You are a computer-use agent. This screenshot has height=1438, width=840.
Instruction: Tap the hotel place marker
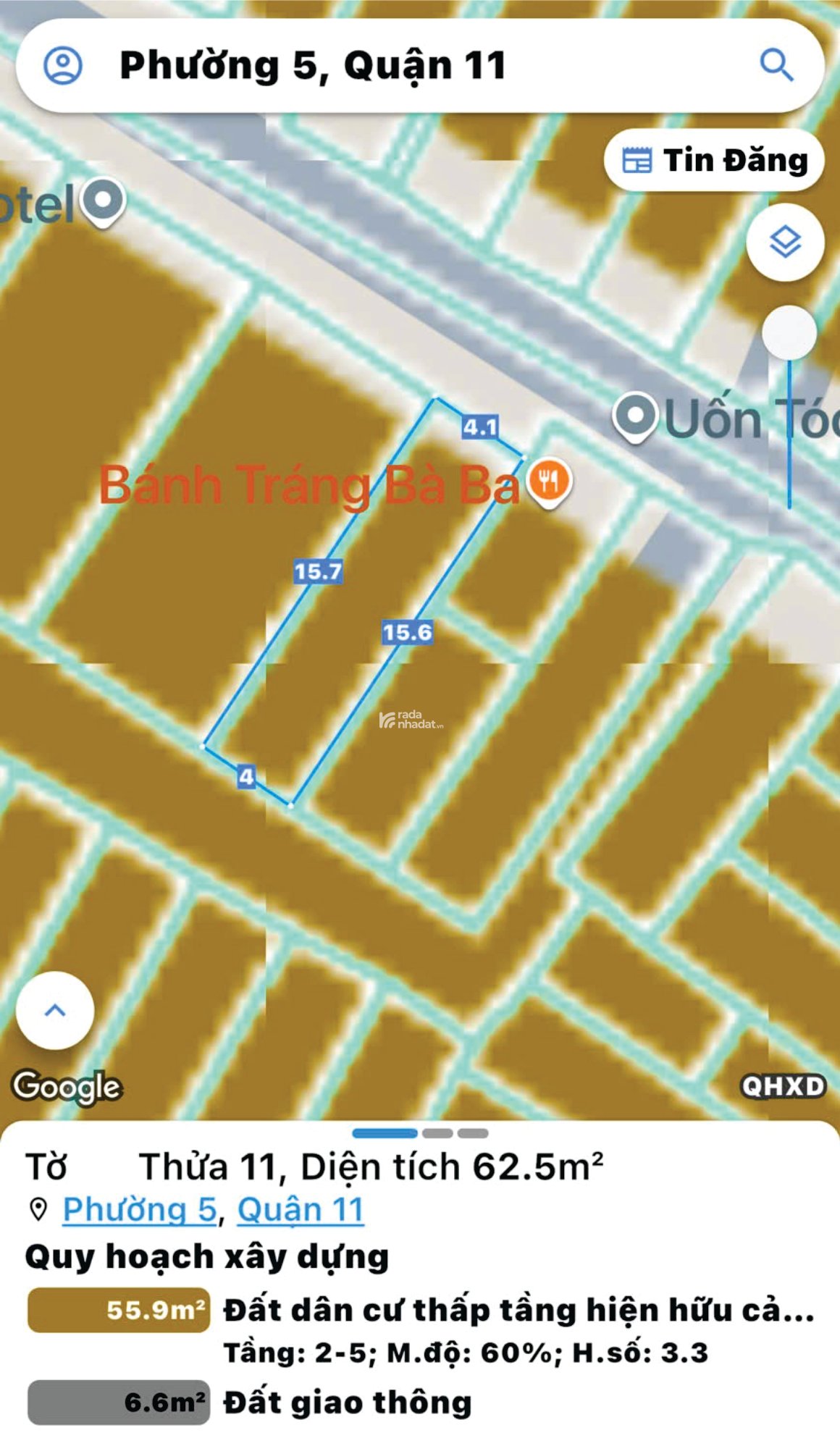tap(103, 201)
